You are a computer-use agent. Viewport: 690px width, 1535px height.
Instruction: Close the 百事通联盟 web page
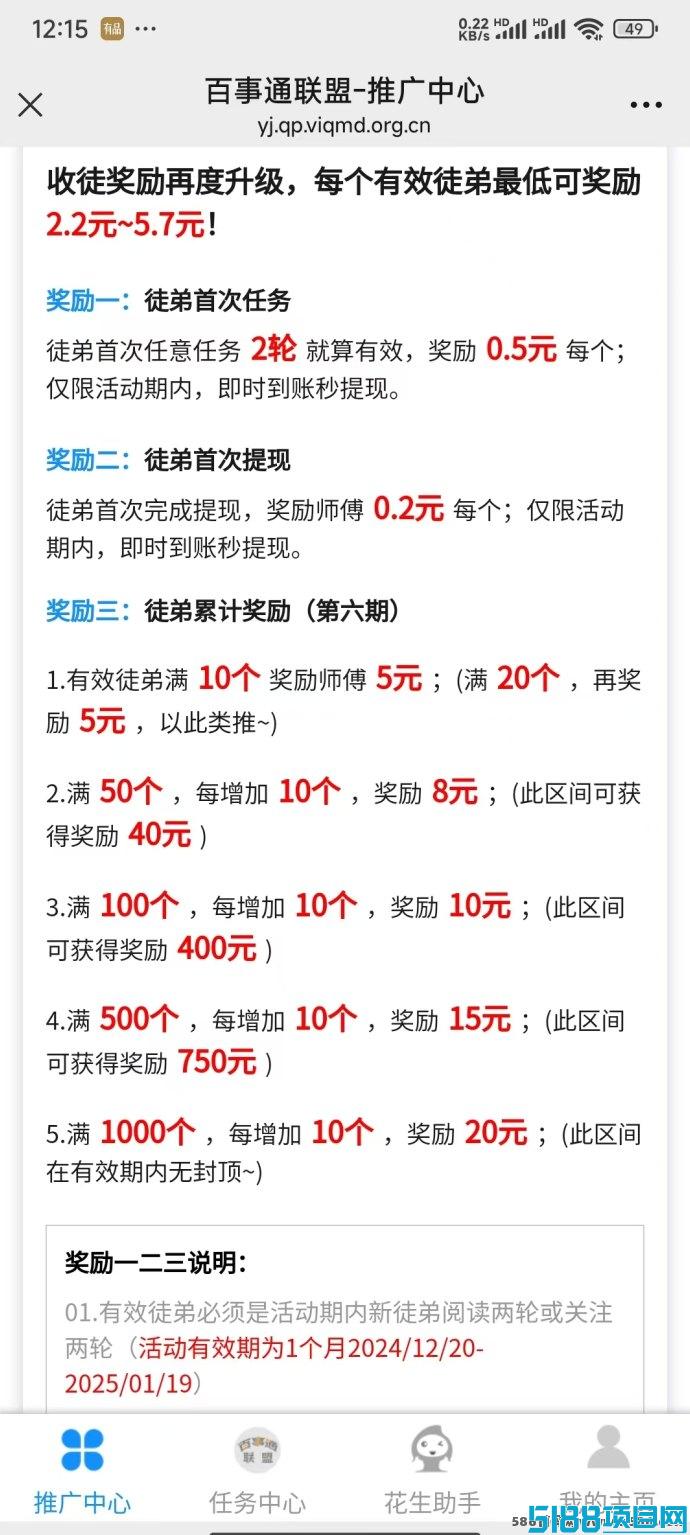point(31,105)
